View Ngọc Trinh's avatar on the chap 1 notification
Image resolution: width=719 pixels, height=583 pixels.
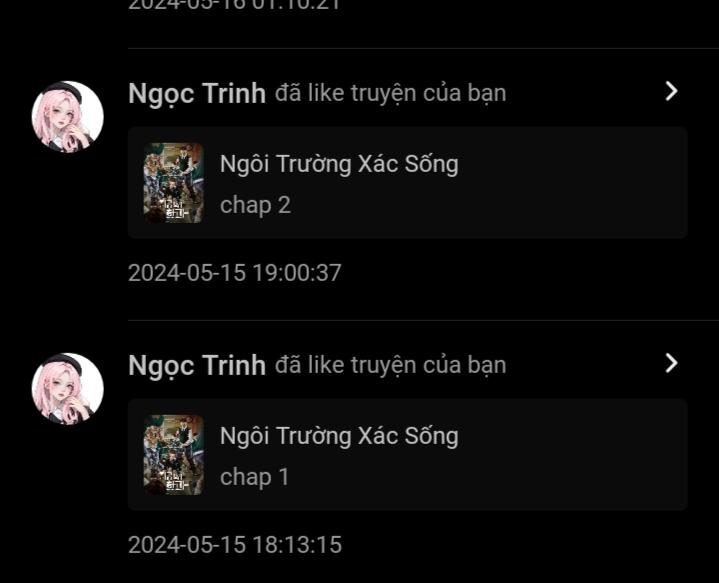click(68, 389)
